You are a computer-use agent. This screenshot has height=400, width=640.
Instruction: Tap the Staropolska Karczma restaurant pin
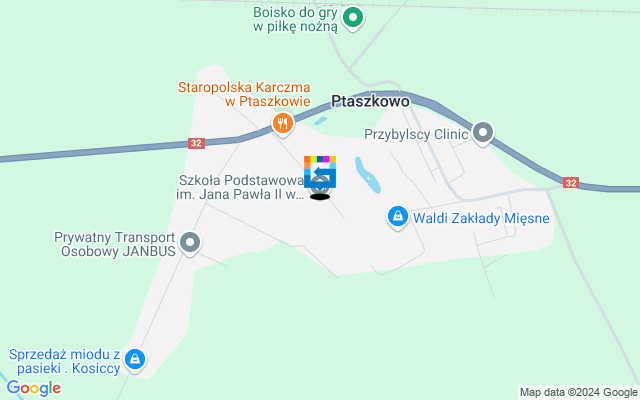tap(283, 124)
